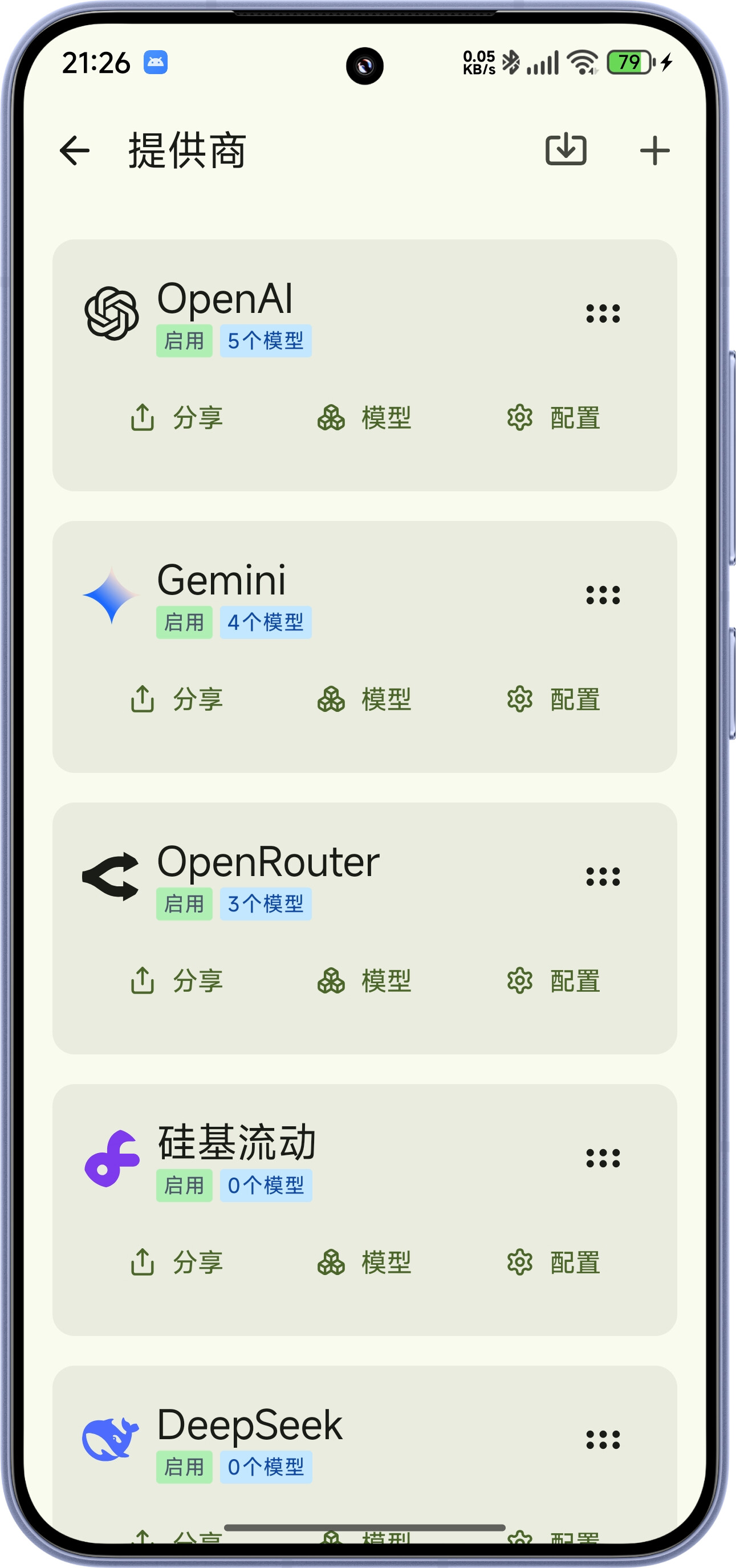Viewport: 736px width, 1568px height.
Task: Go back from the 提供商 page
Action: point(75,150)
